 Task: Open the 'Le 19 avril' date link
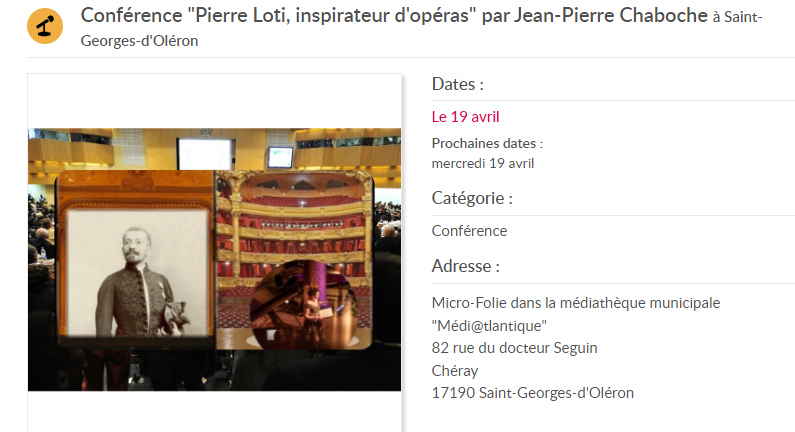(x=465, y=117)
